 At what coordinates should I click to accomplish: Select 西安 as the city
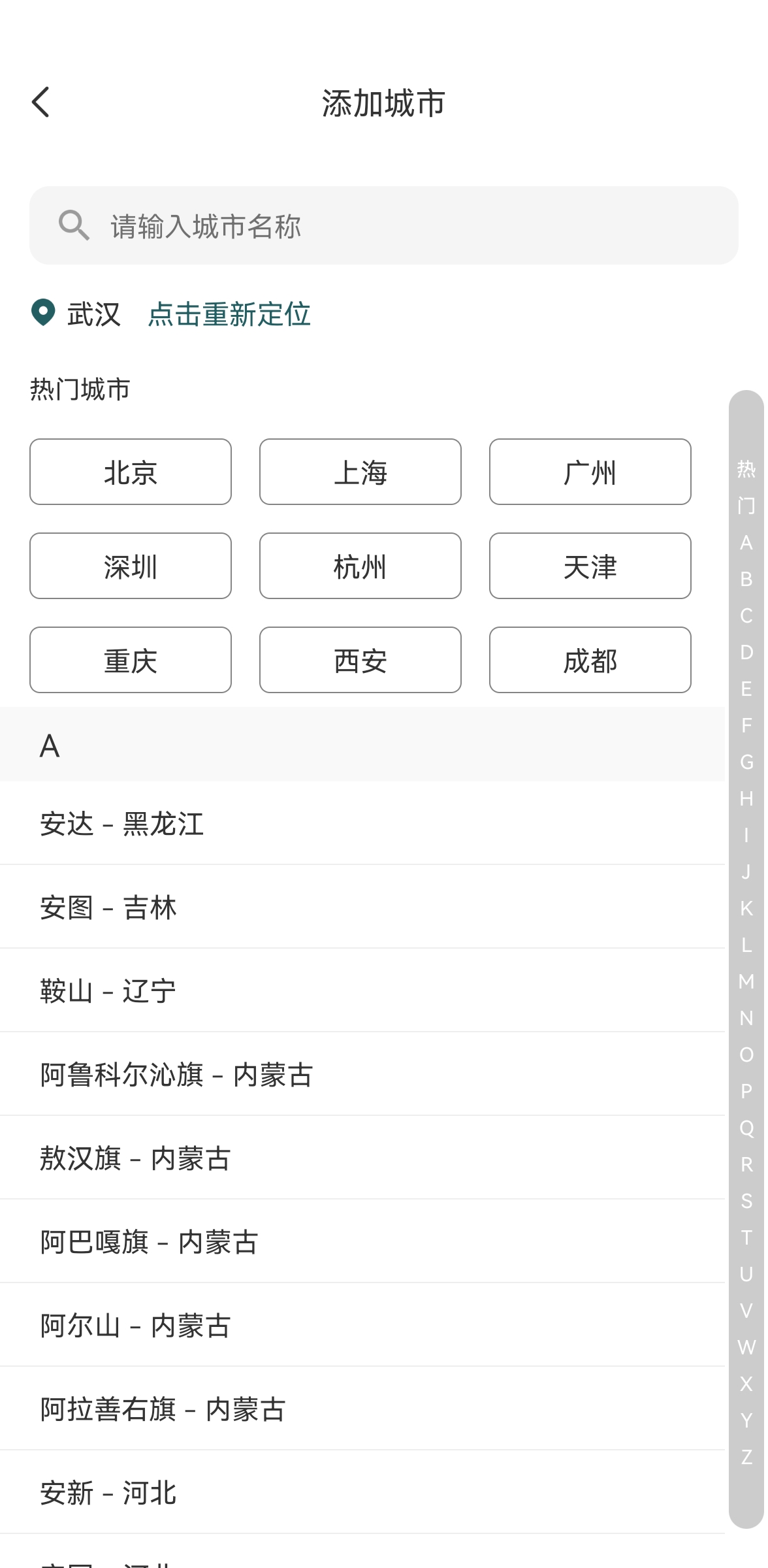360,661
